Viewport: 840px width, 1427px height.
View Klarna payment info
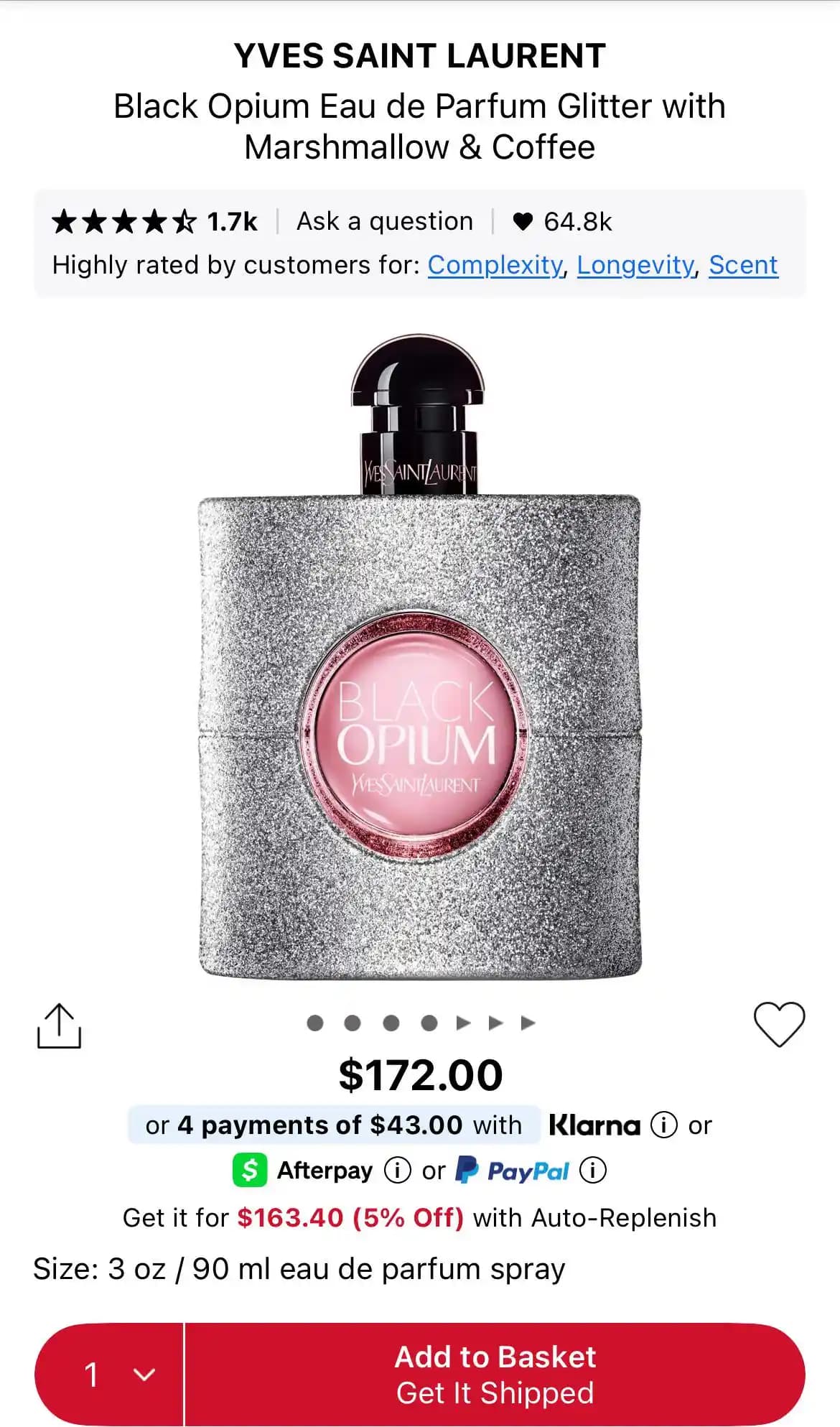pyautogui.click(x=663, y=1125)
